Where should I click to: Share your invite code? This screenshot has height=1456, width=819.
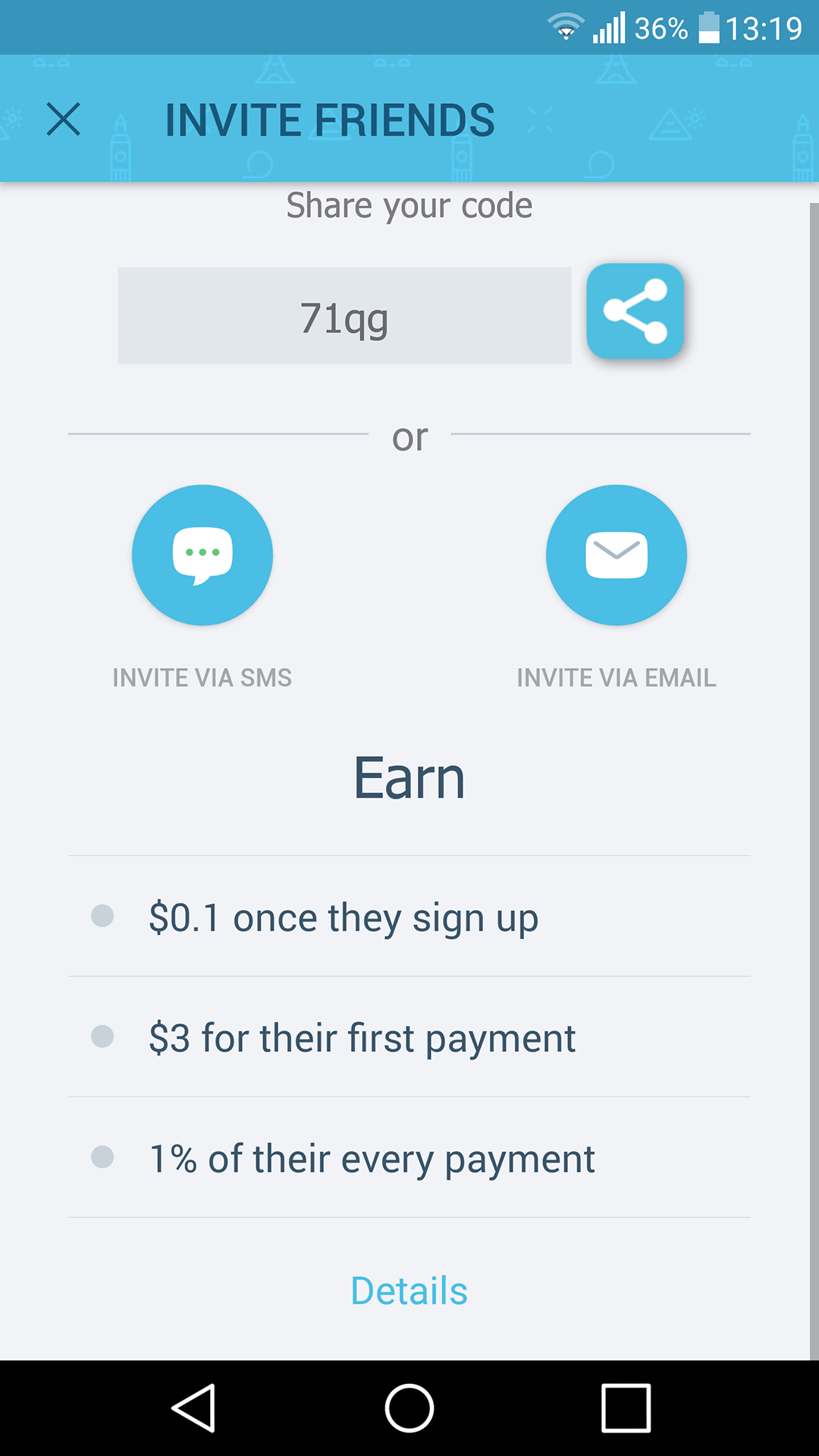635,311
